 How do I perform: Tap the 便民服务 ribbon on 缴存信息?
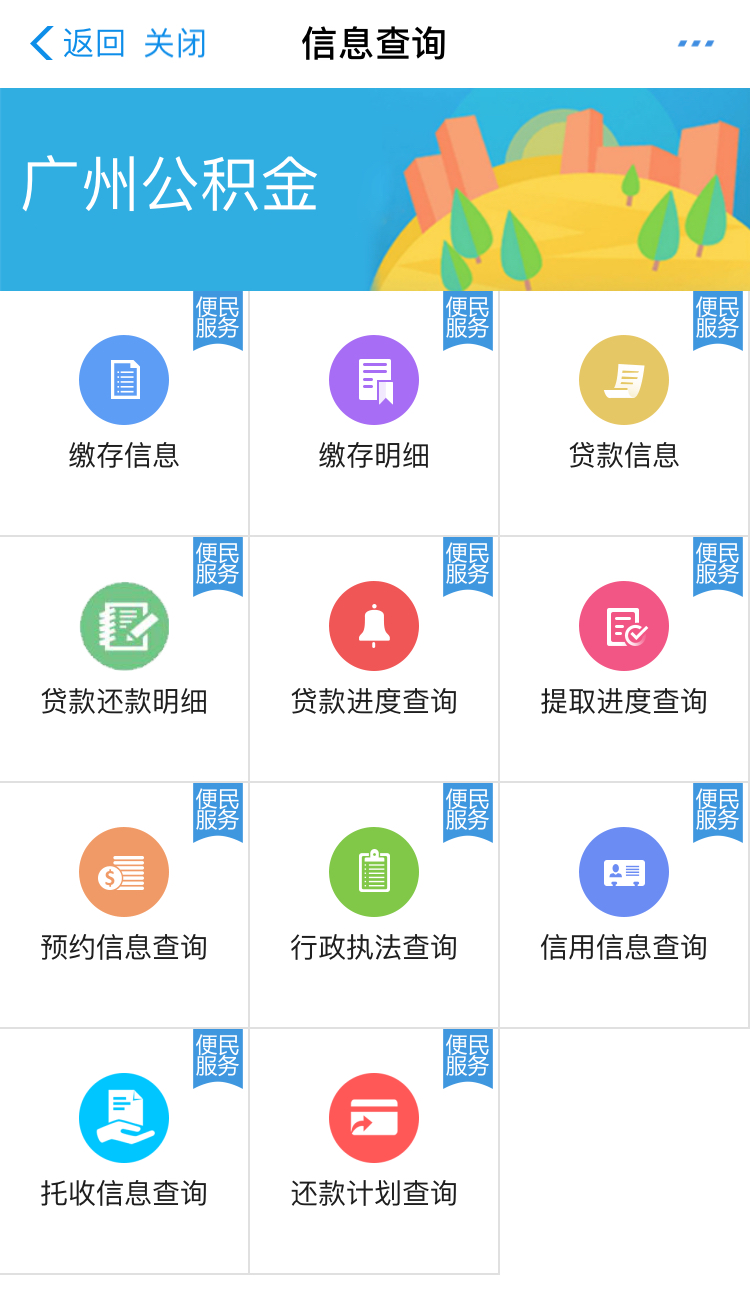tap(217, 320)
